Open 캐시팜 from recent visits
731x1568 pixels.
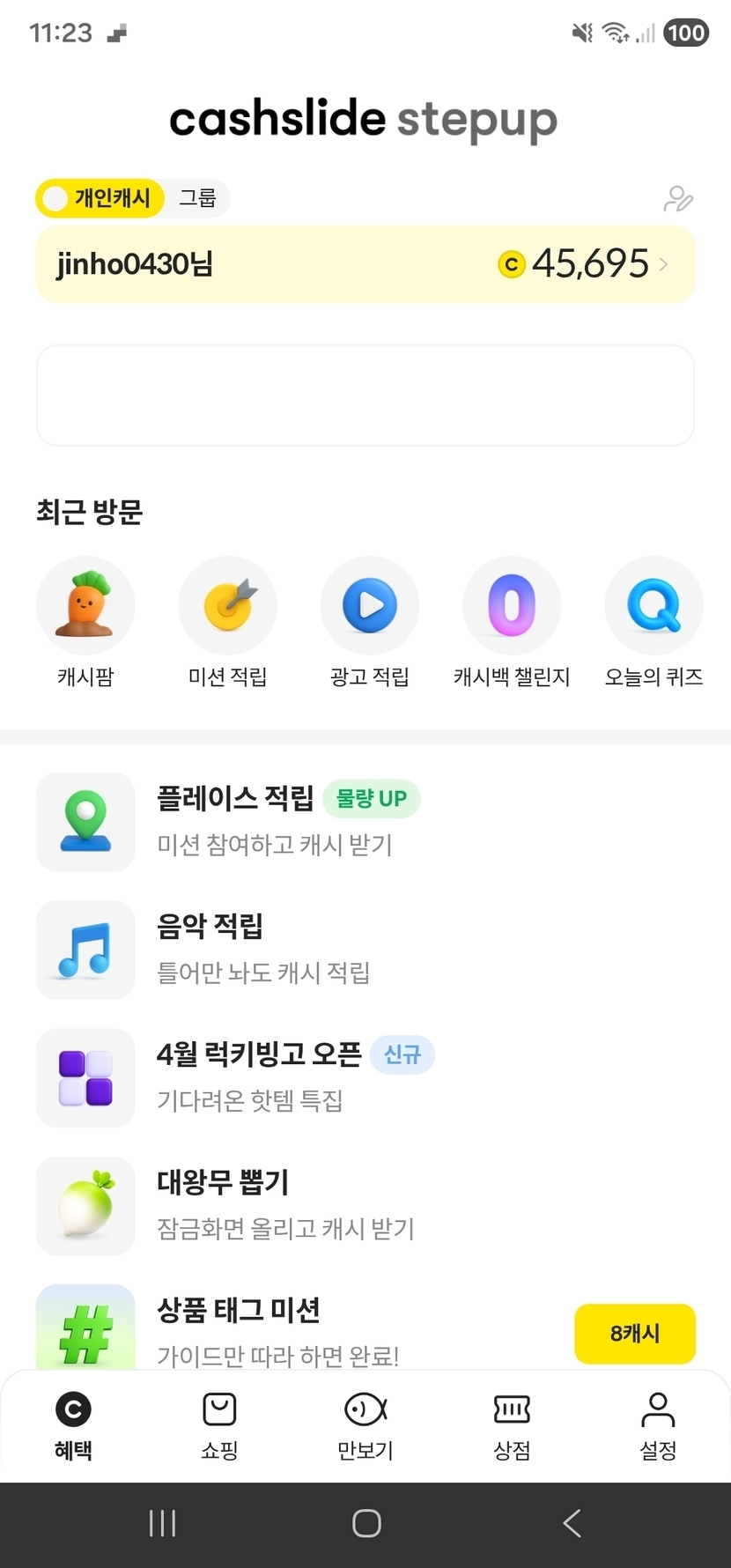click(x=85, y=606)
